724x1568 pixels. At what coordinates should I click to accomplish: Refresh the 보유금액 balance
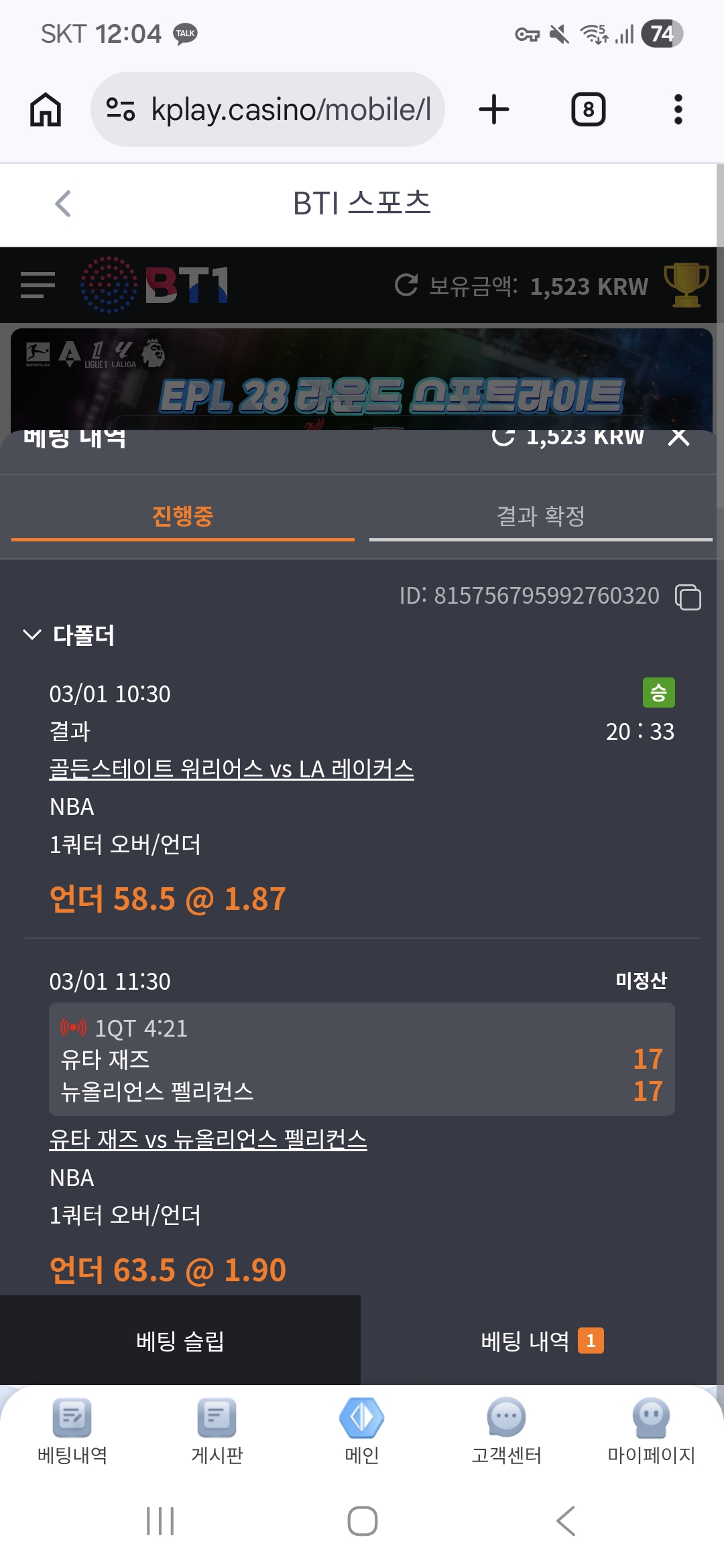tap(406, 285)
